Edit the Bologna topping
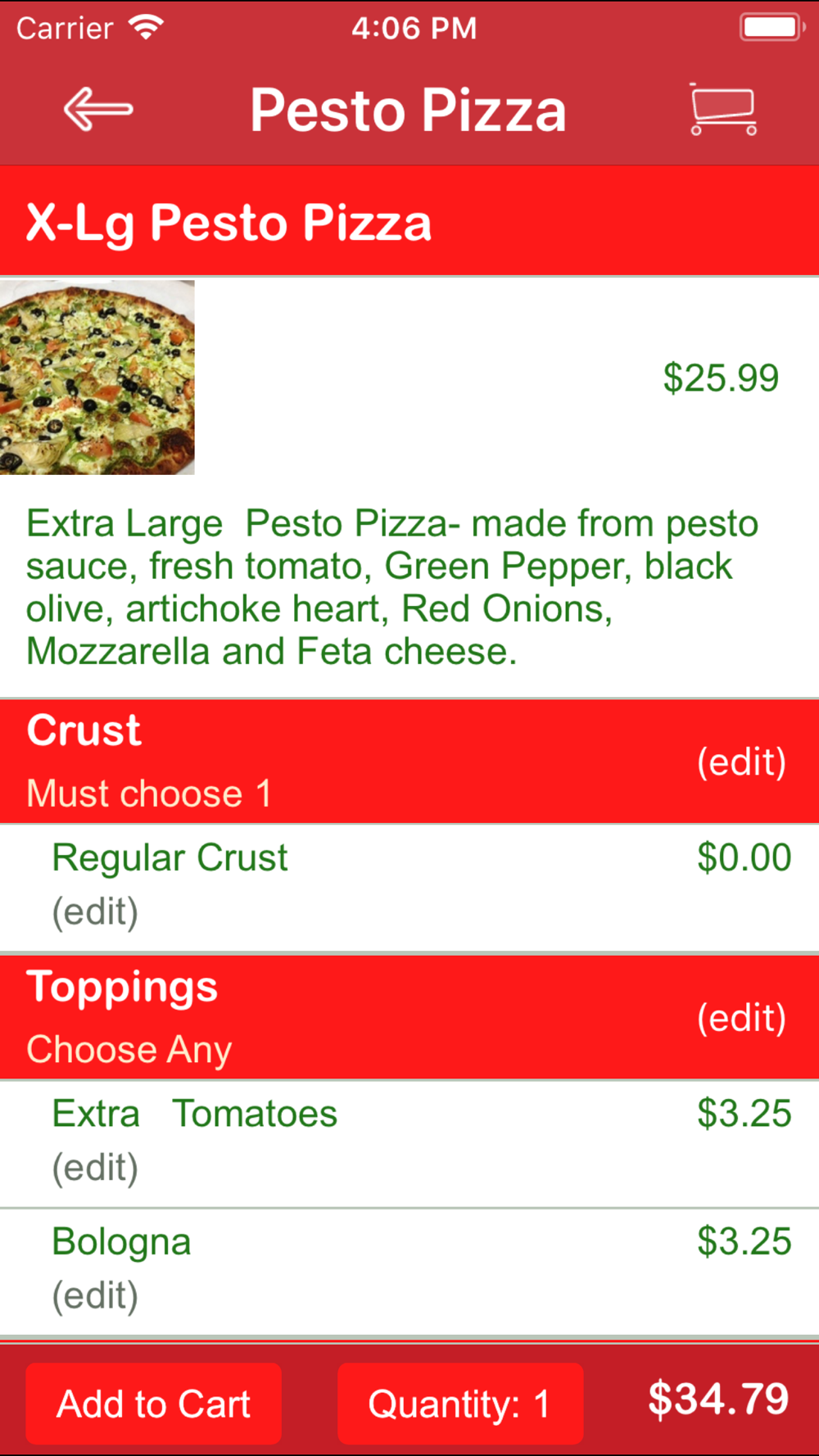The width and height of the screenshot is (819, 1456). tap(96, 1295)
